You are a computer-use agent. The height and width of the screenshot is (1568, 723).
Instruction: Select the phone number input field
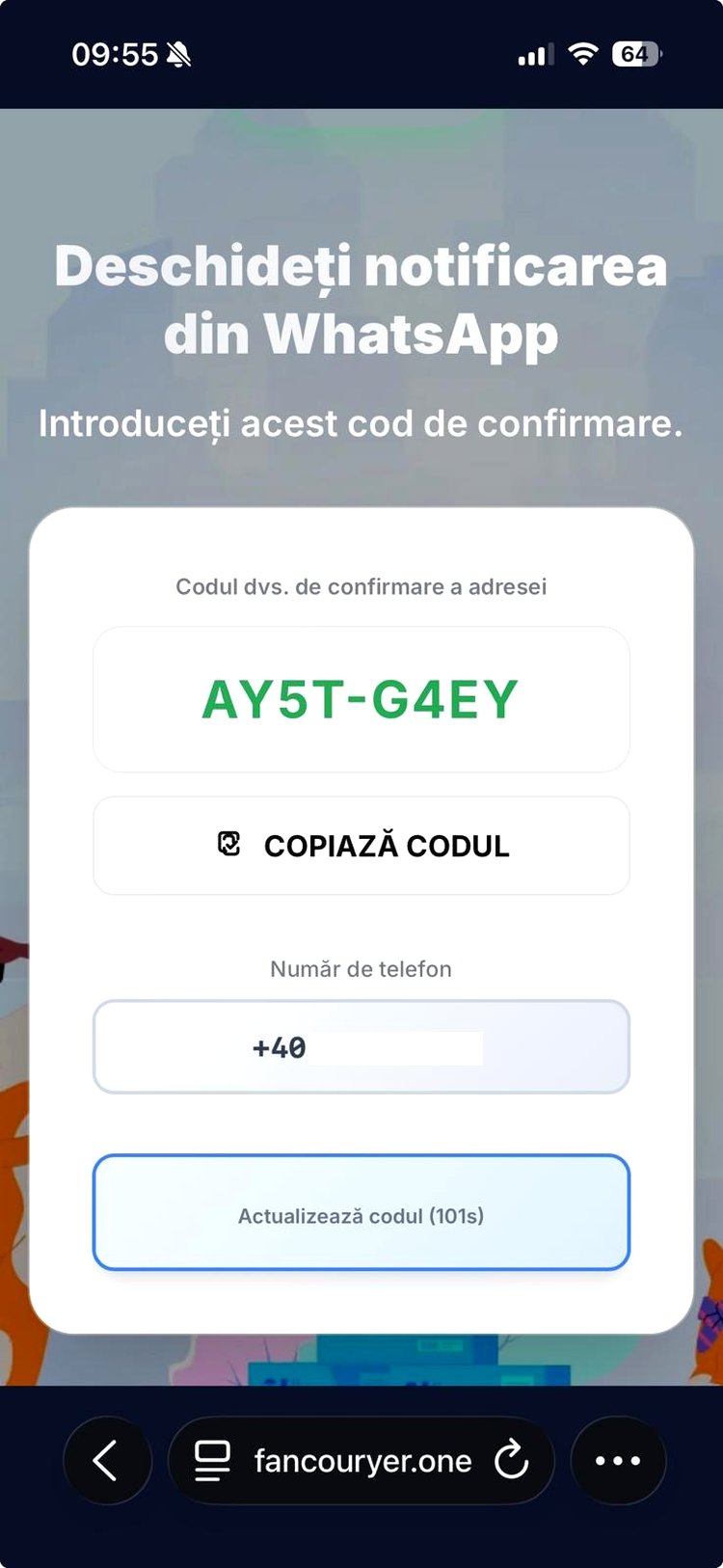pos(361,1046)
